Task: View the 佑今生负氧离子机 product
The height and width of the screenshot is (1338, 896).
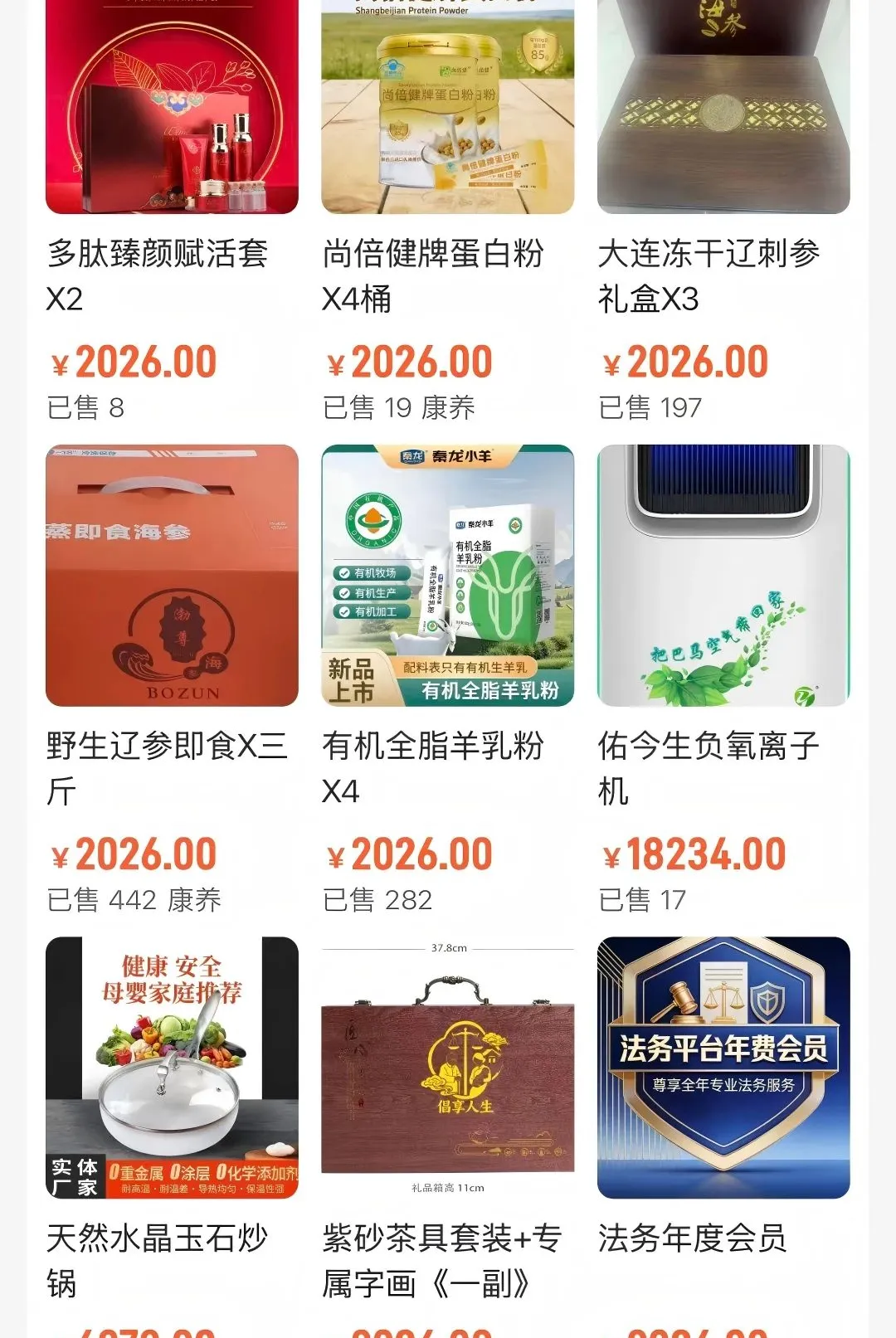Action: (723, 680)
